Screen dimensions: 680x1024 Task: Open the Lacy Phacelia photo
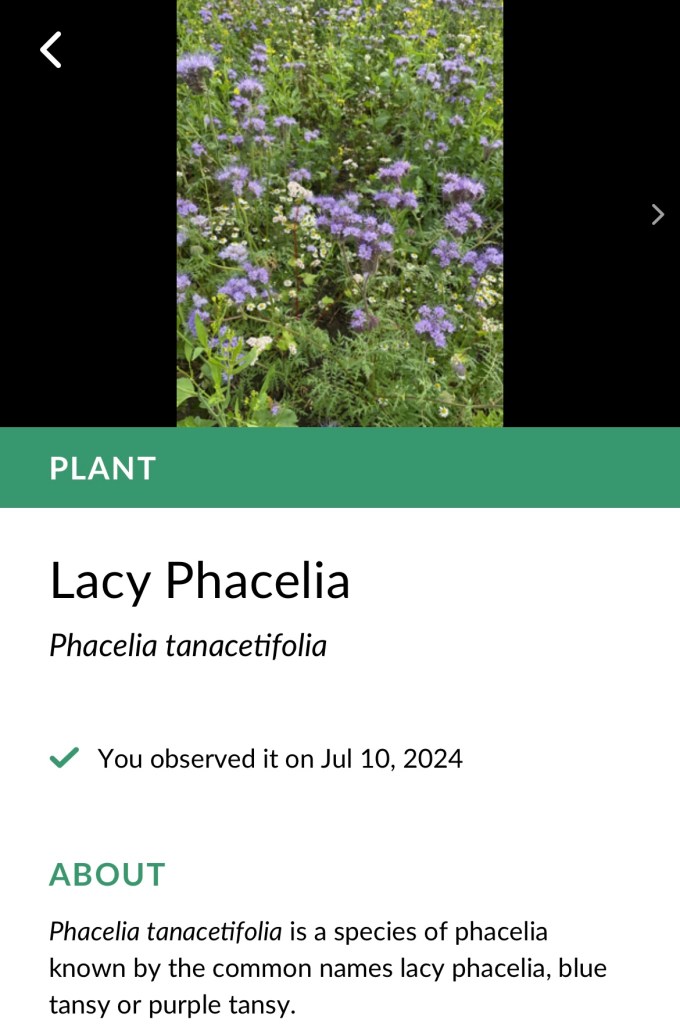click(x=340, y=213)
